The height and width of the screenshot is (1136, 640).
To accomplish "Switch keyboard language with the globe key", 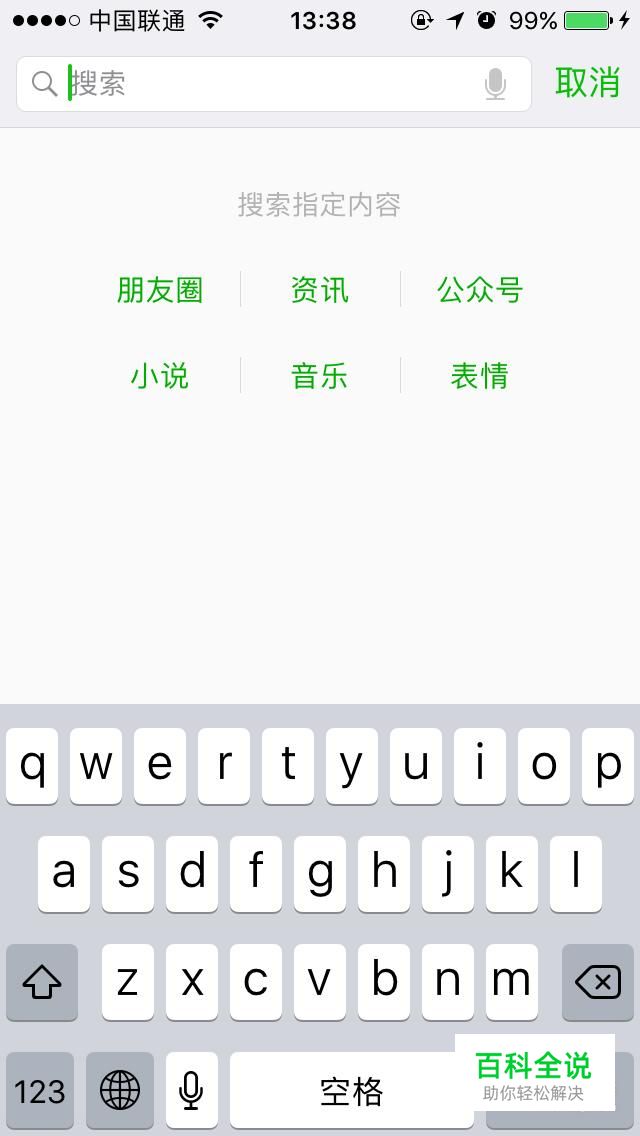I will (x=120, y=1090).
